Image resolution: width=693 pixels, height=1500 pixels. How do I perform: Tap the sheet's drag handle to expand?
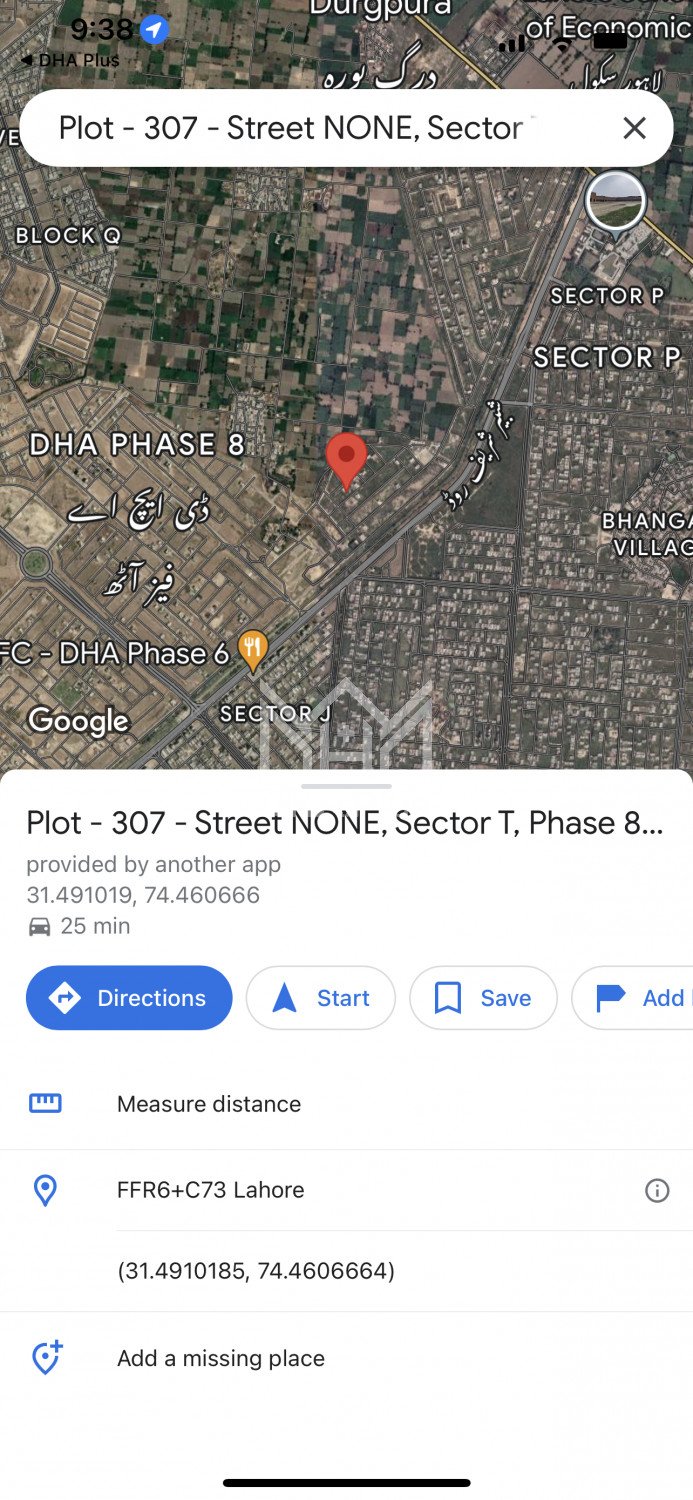pos(346,787)
